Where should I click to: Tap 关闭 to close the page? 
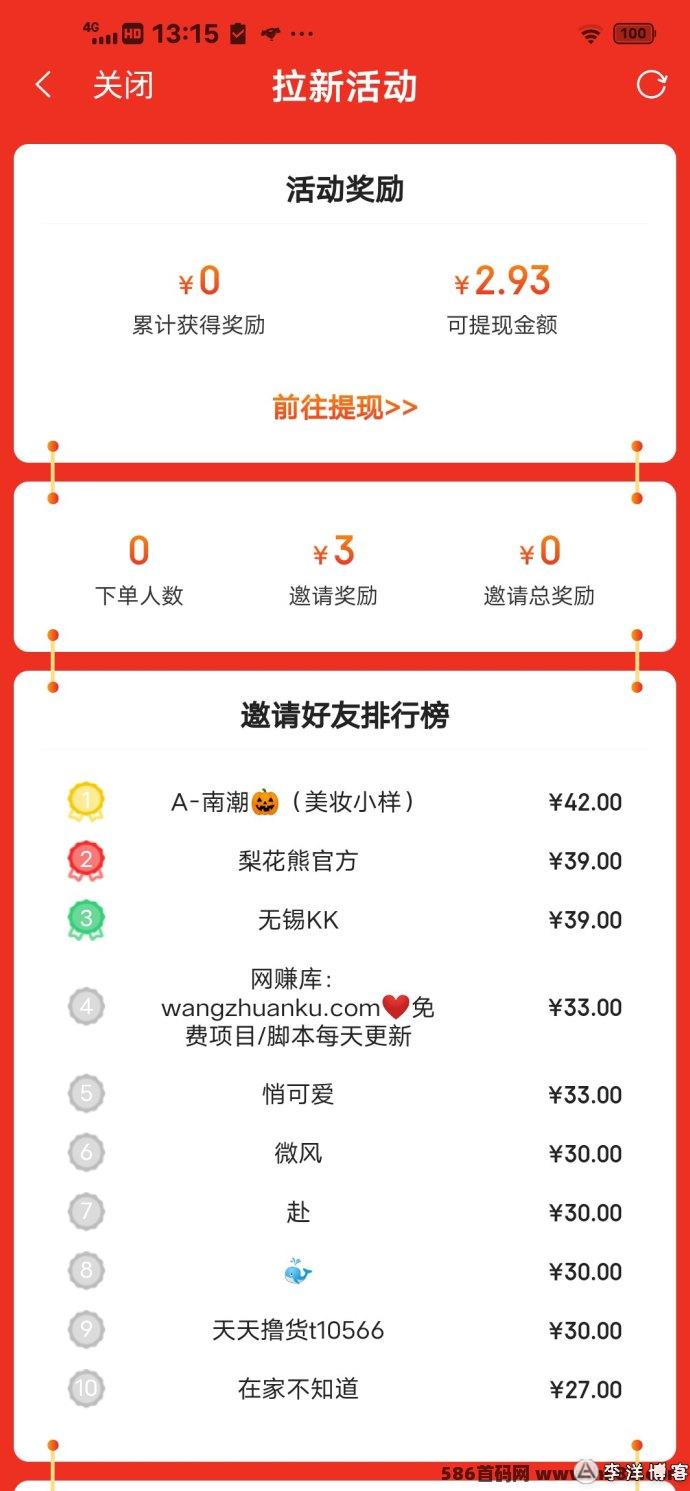(123, 85)
